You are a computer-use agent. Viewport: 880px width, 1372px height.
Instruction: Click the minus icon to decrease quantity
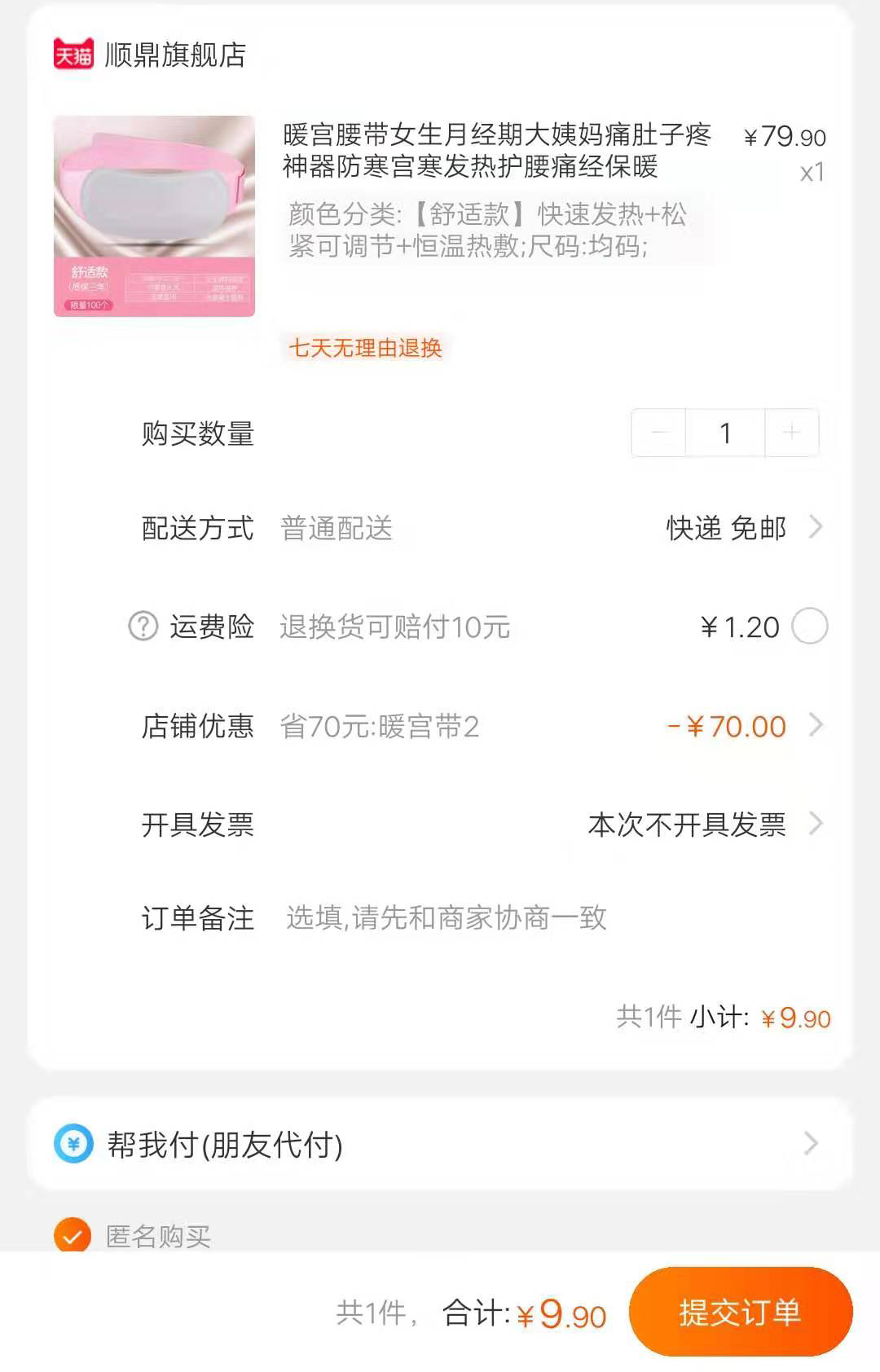click(x=662, y=433)
